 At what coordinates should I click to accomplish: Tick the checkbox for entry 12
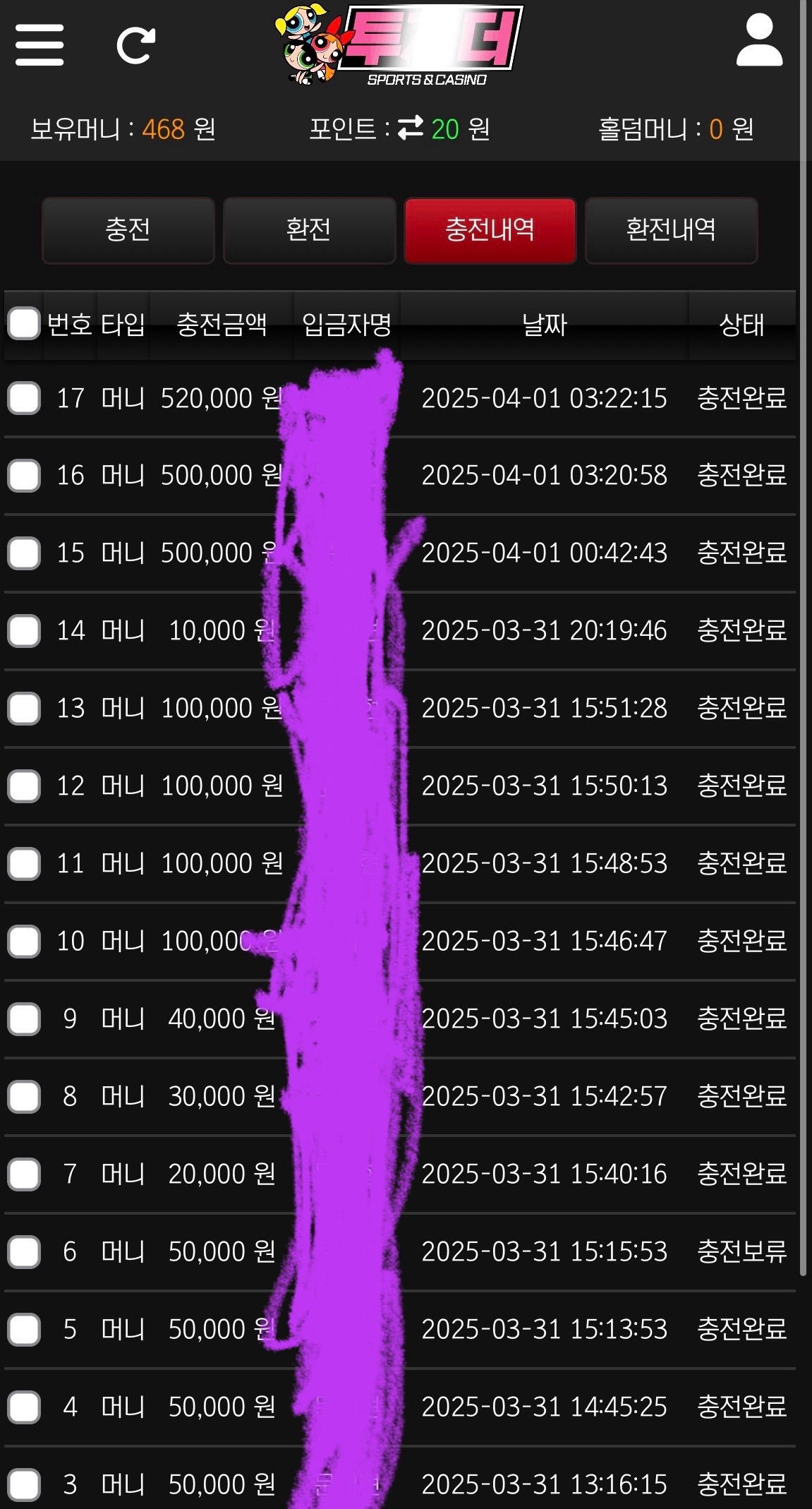click(x=24, y=786)
